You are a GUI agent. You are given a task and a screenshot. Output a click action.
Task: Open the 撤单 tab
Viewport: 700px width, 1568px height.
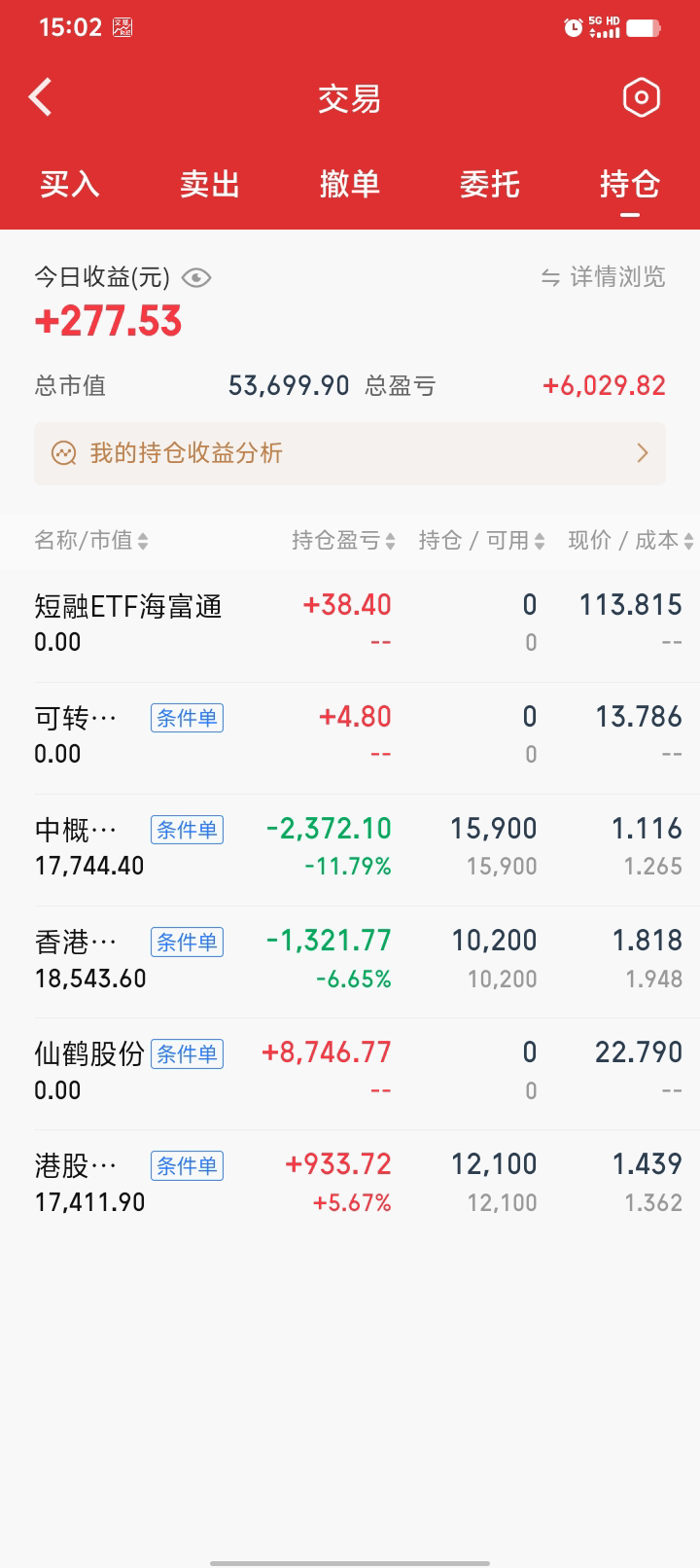click(350, 184)
